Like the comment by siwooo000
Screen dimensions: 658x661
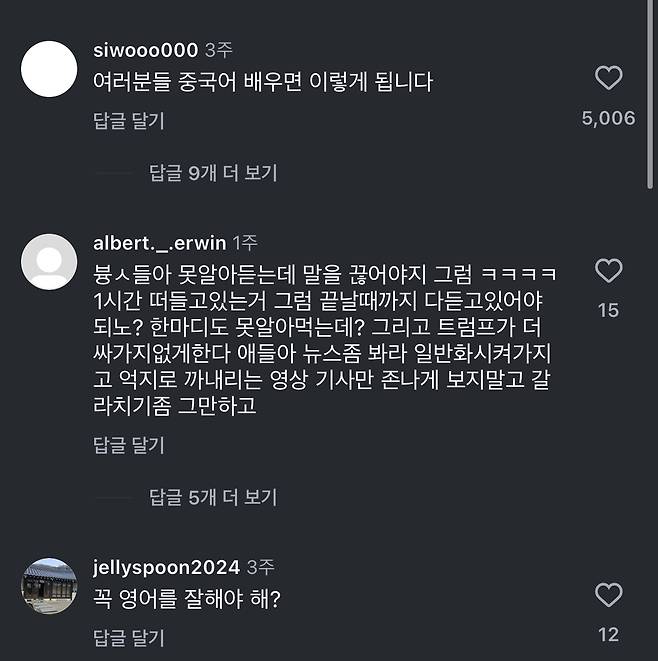tap(608, 78)
